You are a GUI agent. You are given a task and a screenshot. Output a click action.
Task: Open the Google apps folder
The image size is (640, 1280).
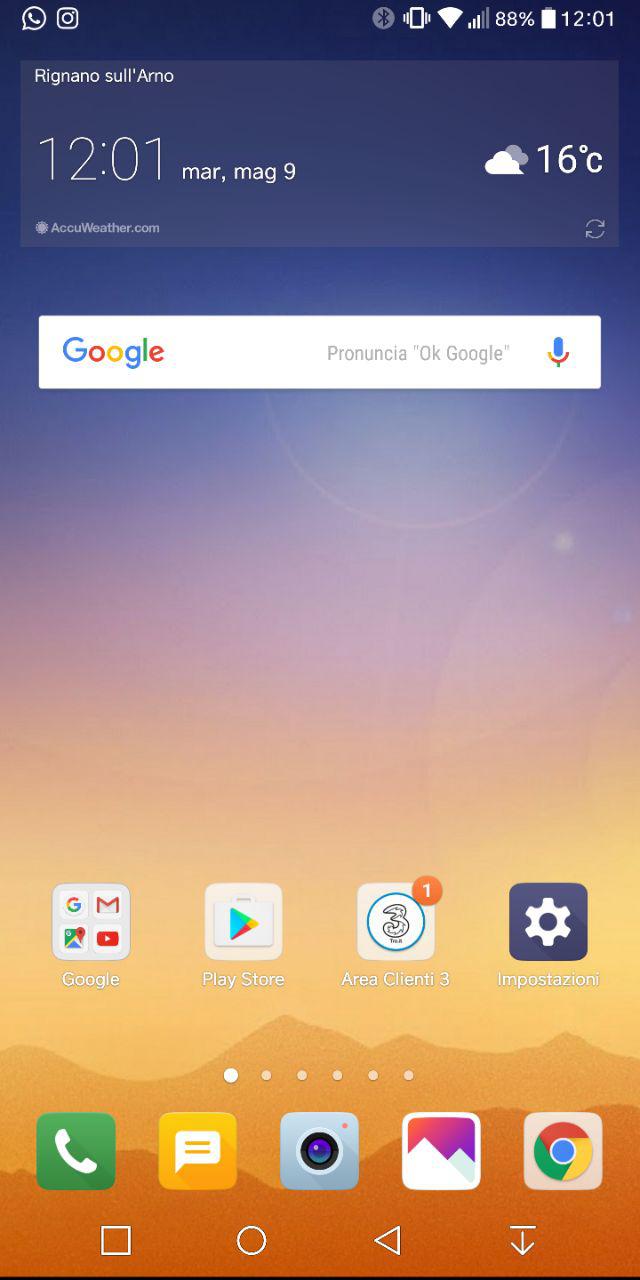point(91,922)
